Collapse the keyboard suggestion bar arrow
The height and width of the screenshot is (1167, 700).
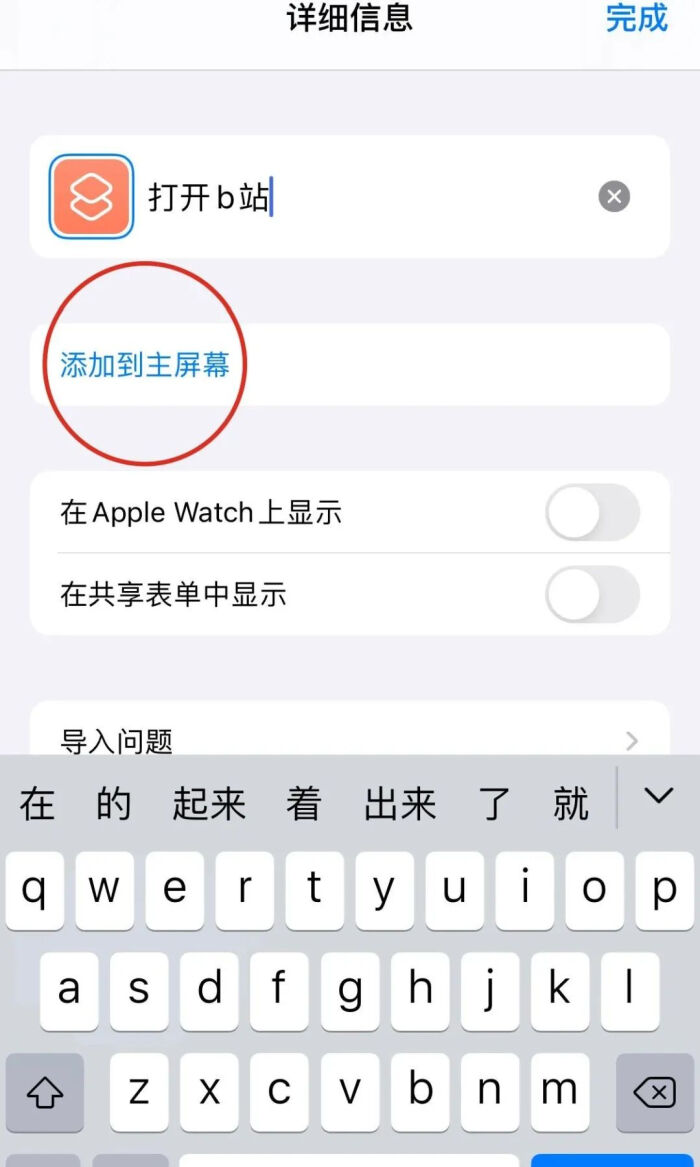tap(658, 797)
